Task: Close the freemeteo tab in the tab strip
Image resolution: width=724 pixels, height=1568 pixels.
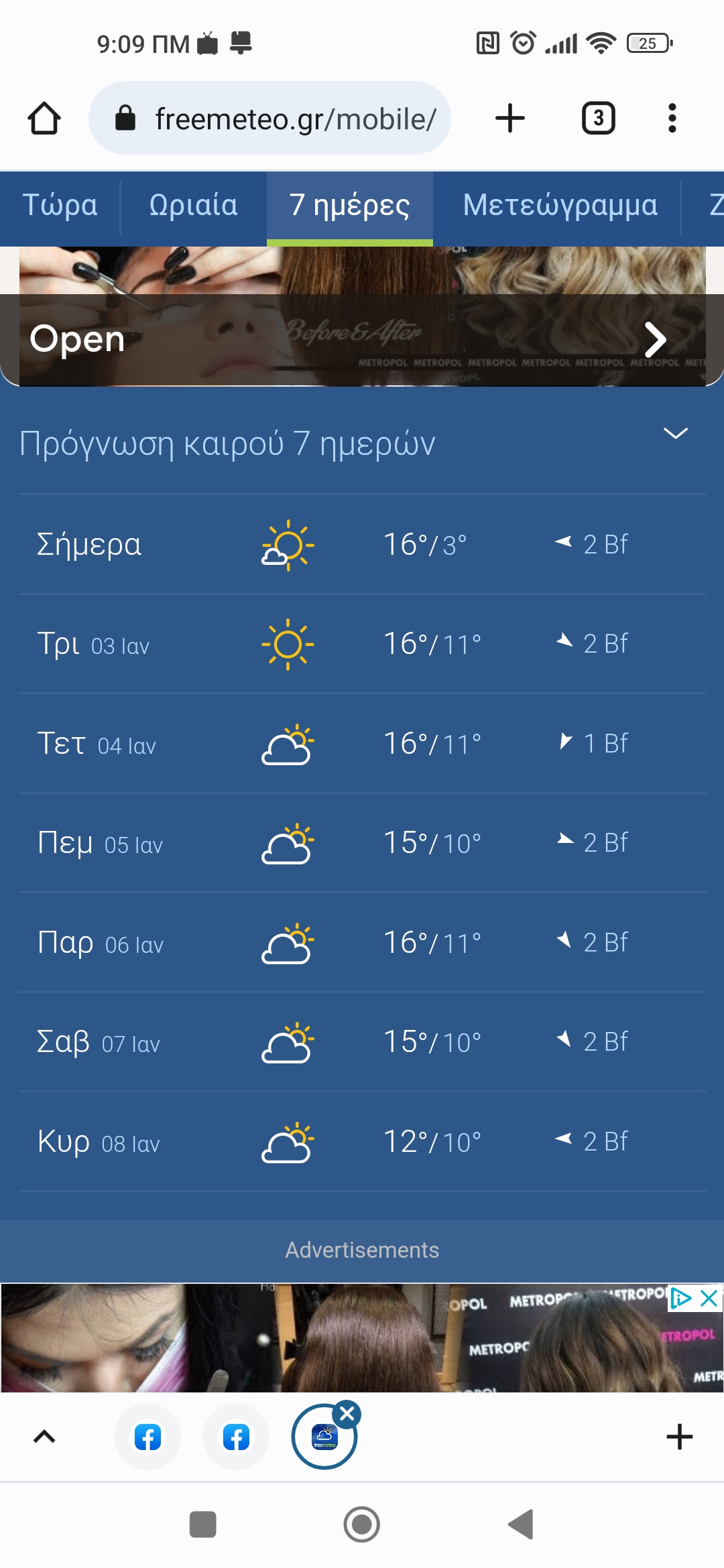Action: (x=347, y=1414)
